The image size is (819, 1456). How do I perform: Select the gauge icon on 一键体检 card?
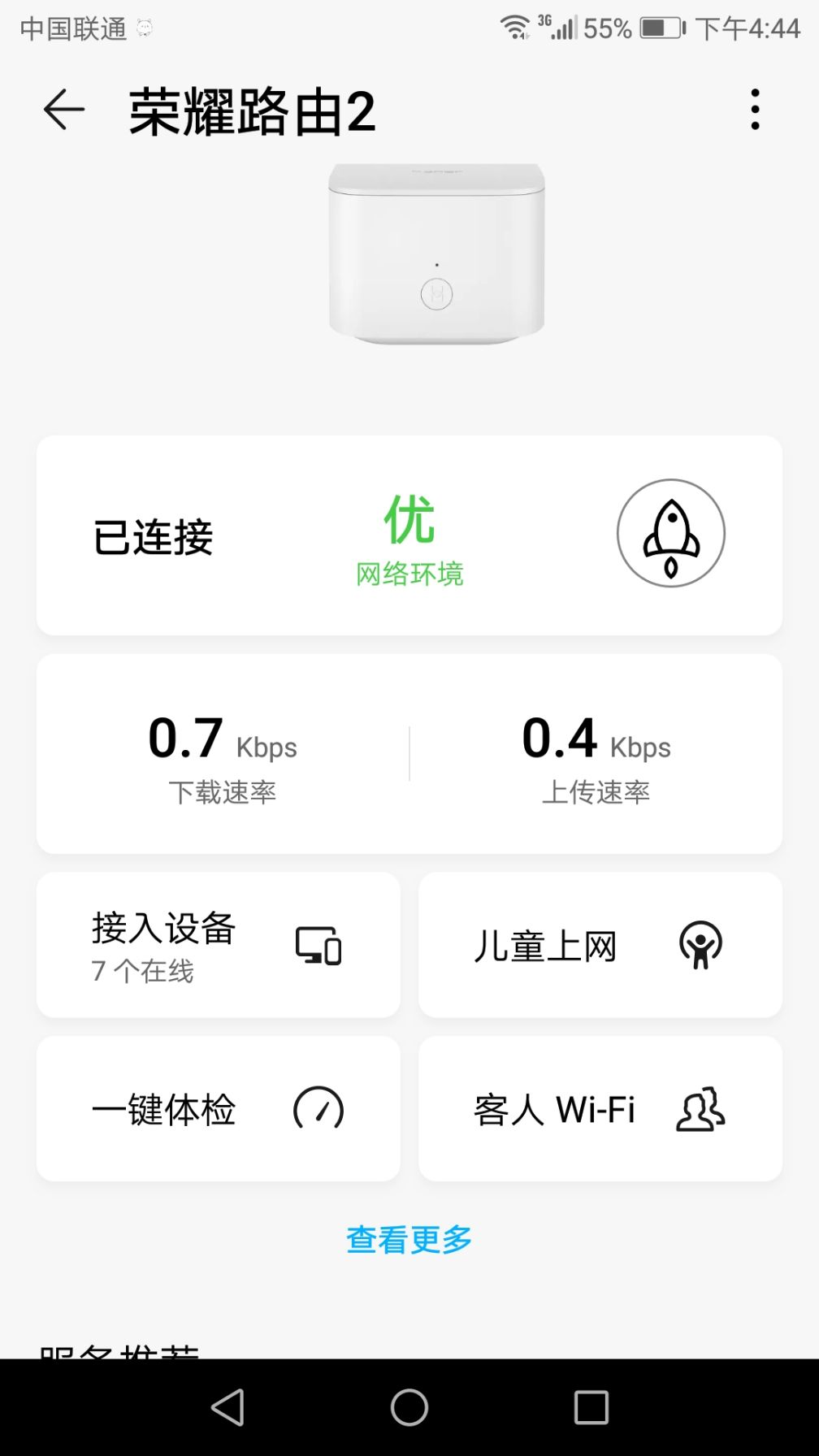pos(318,1110)
